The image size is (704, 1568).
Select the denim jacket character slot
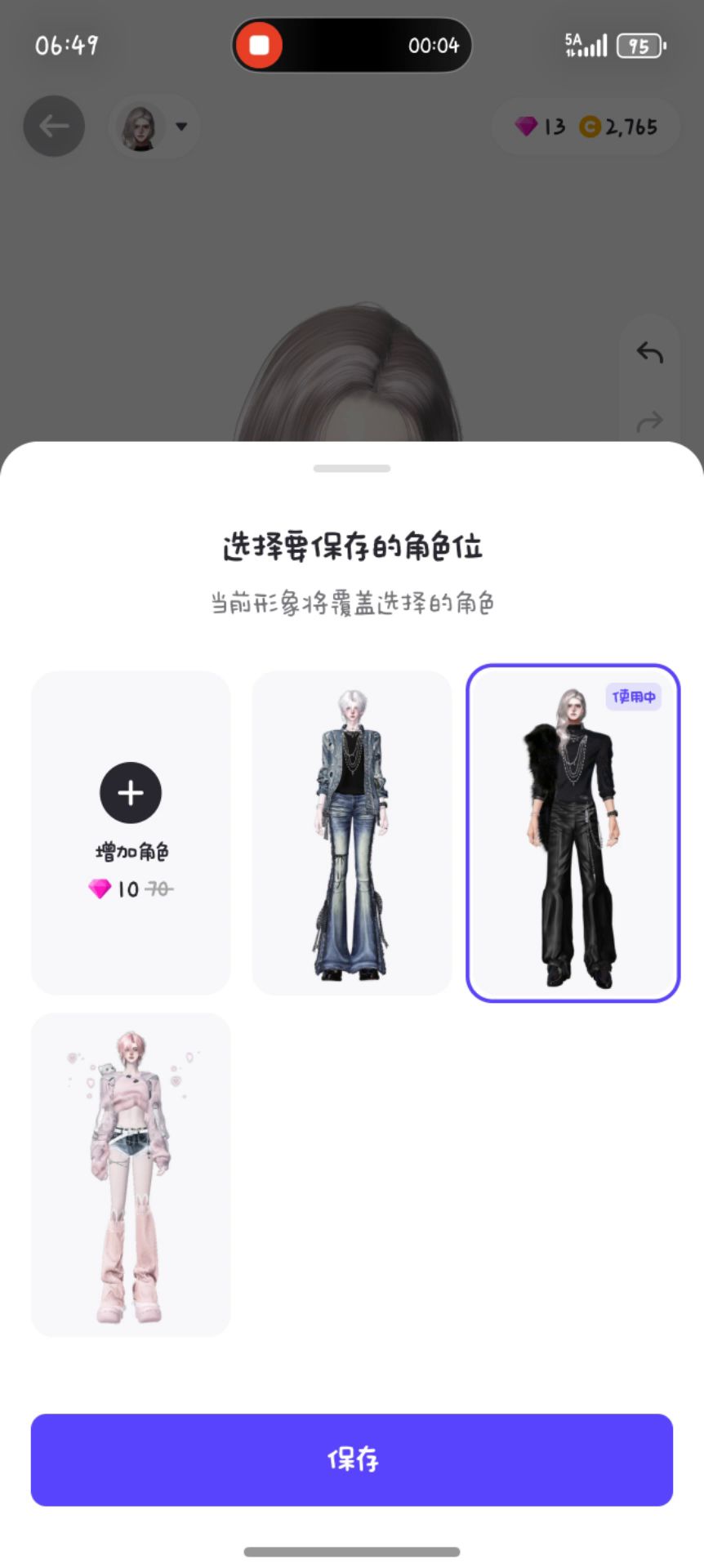tap(351, 832)
